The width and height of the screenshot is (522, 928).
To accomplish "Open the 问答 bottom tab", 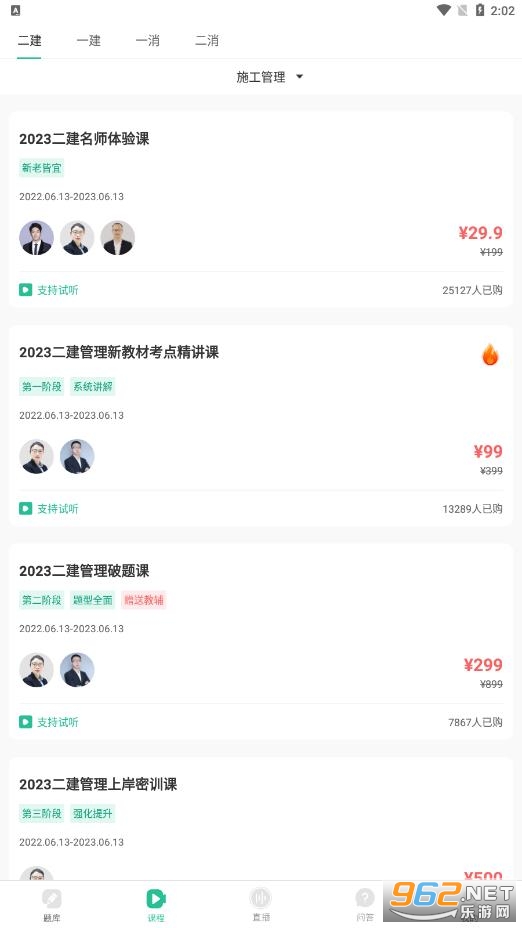I will click(365, 905).
